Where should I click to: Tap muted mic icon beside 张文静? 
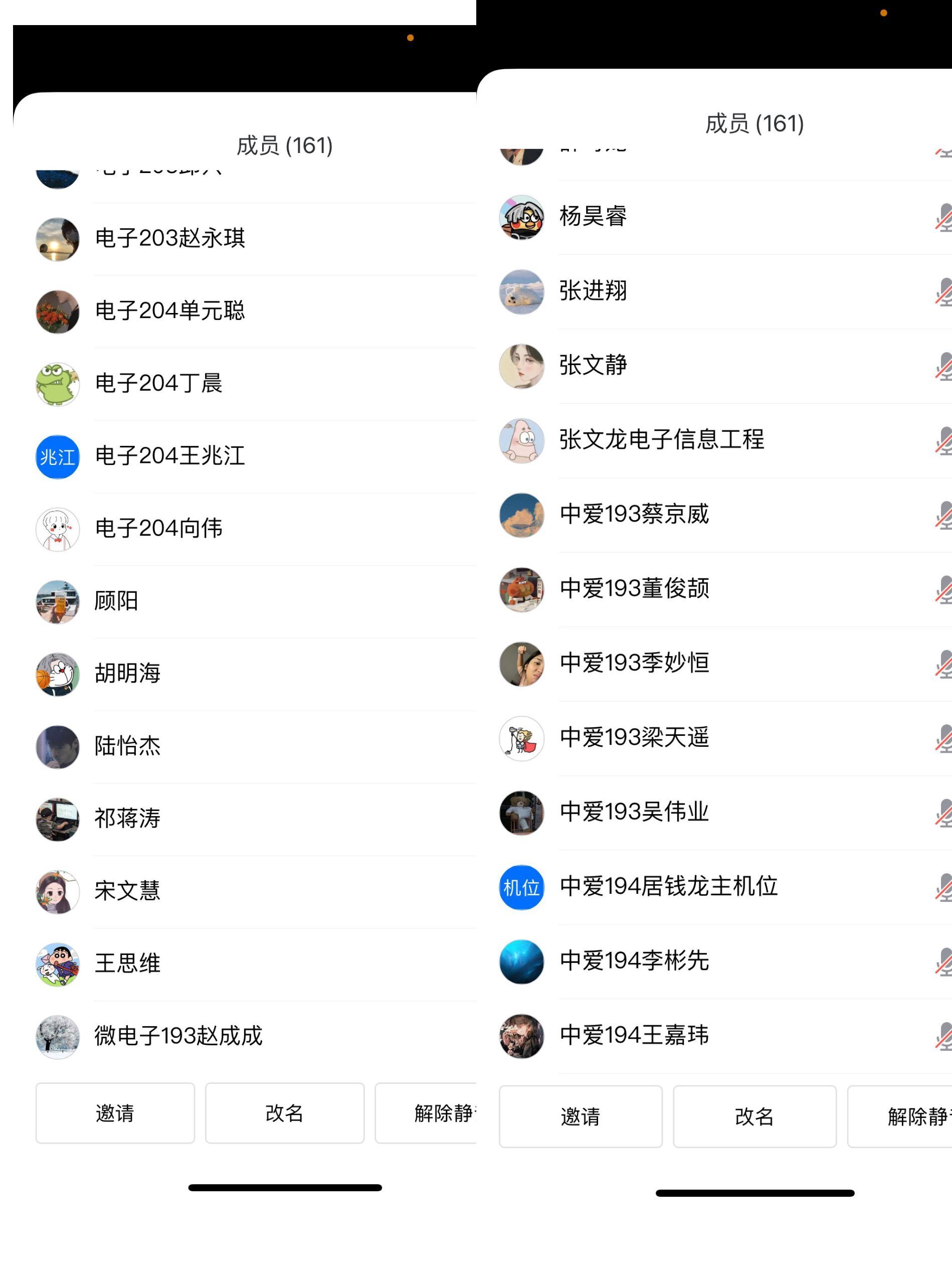coord(943,366)
